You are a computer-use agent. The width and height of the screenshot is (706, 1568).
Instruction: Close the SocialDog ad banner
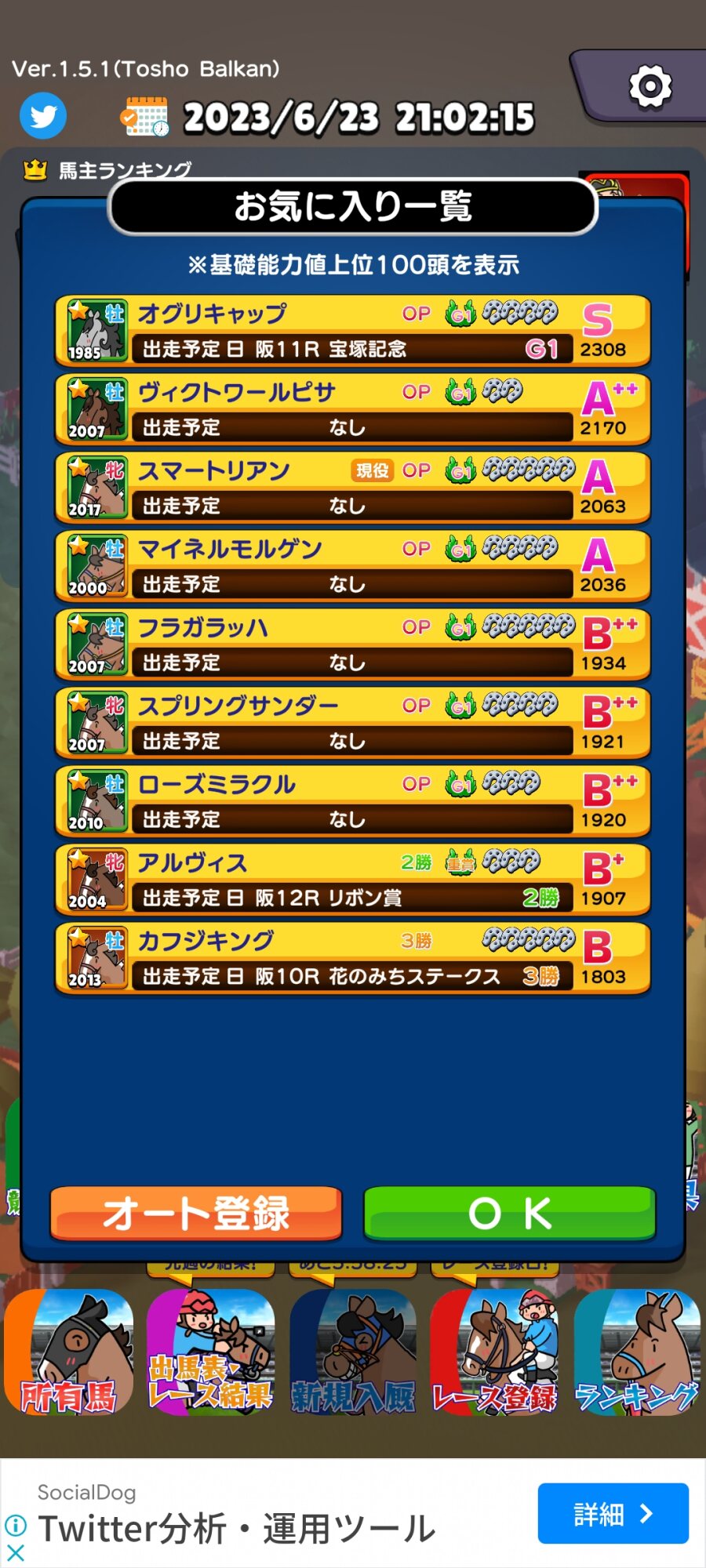[16, 1552]
